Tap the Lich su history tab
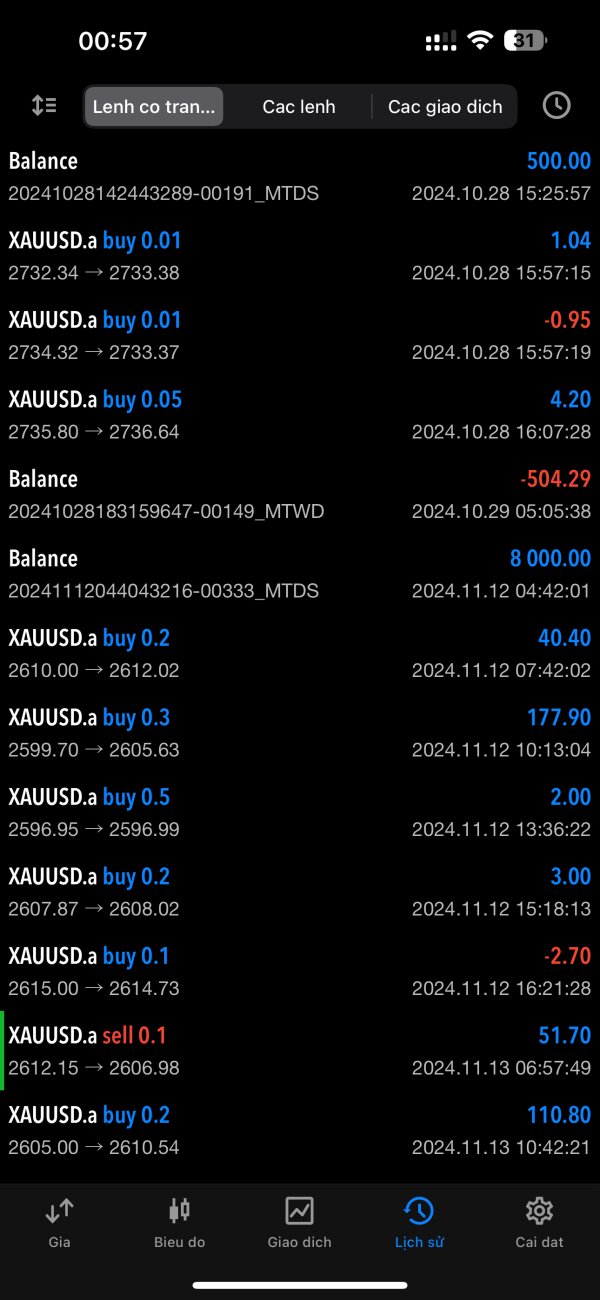 tap(419, 1221)
